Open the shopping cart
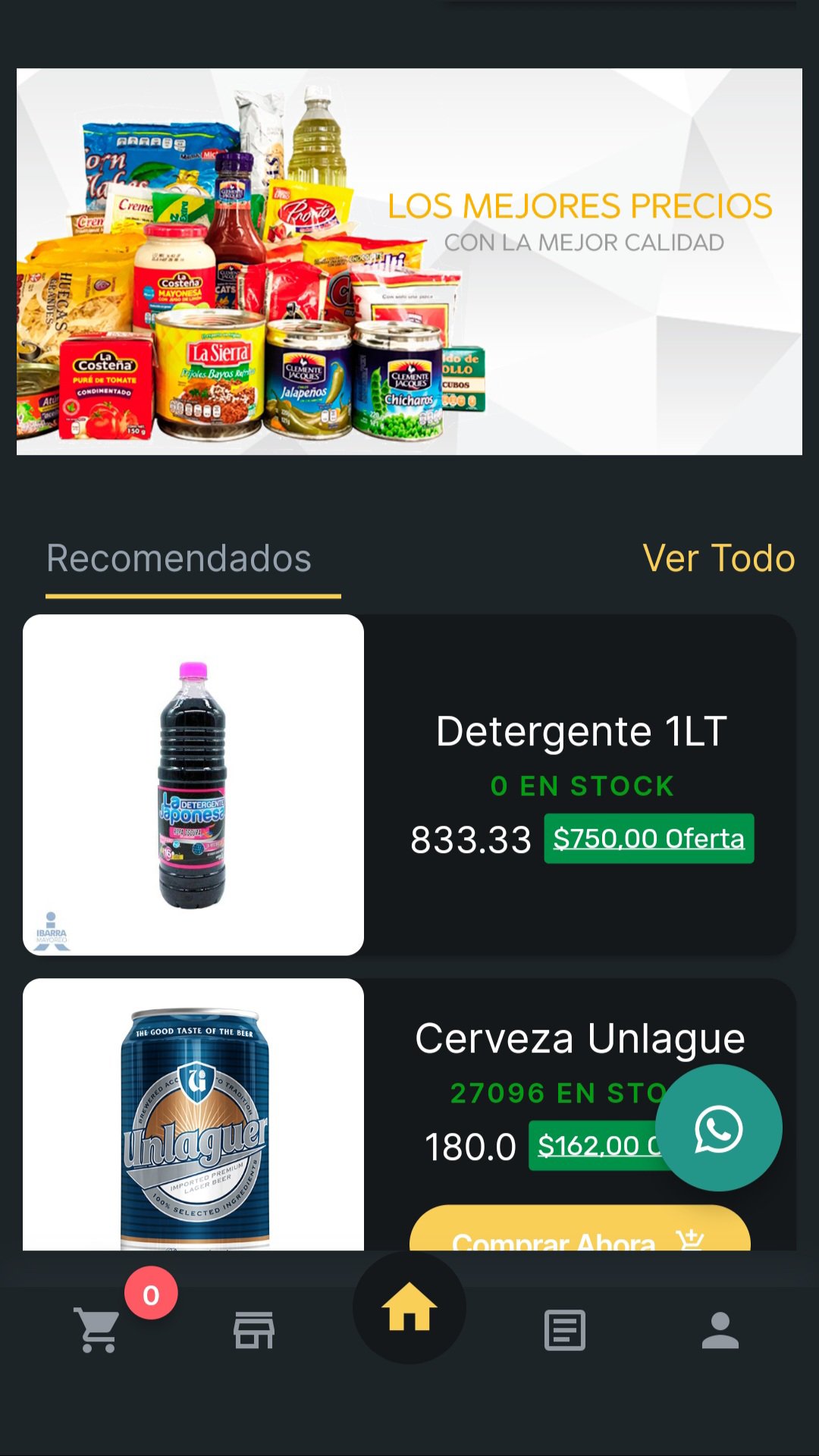Viewport: 819px width, 1456px height. click(99, 1329)
